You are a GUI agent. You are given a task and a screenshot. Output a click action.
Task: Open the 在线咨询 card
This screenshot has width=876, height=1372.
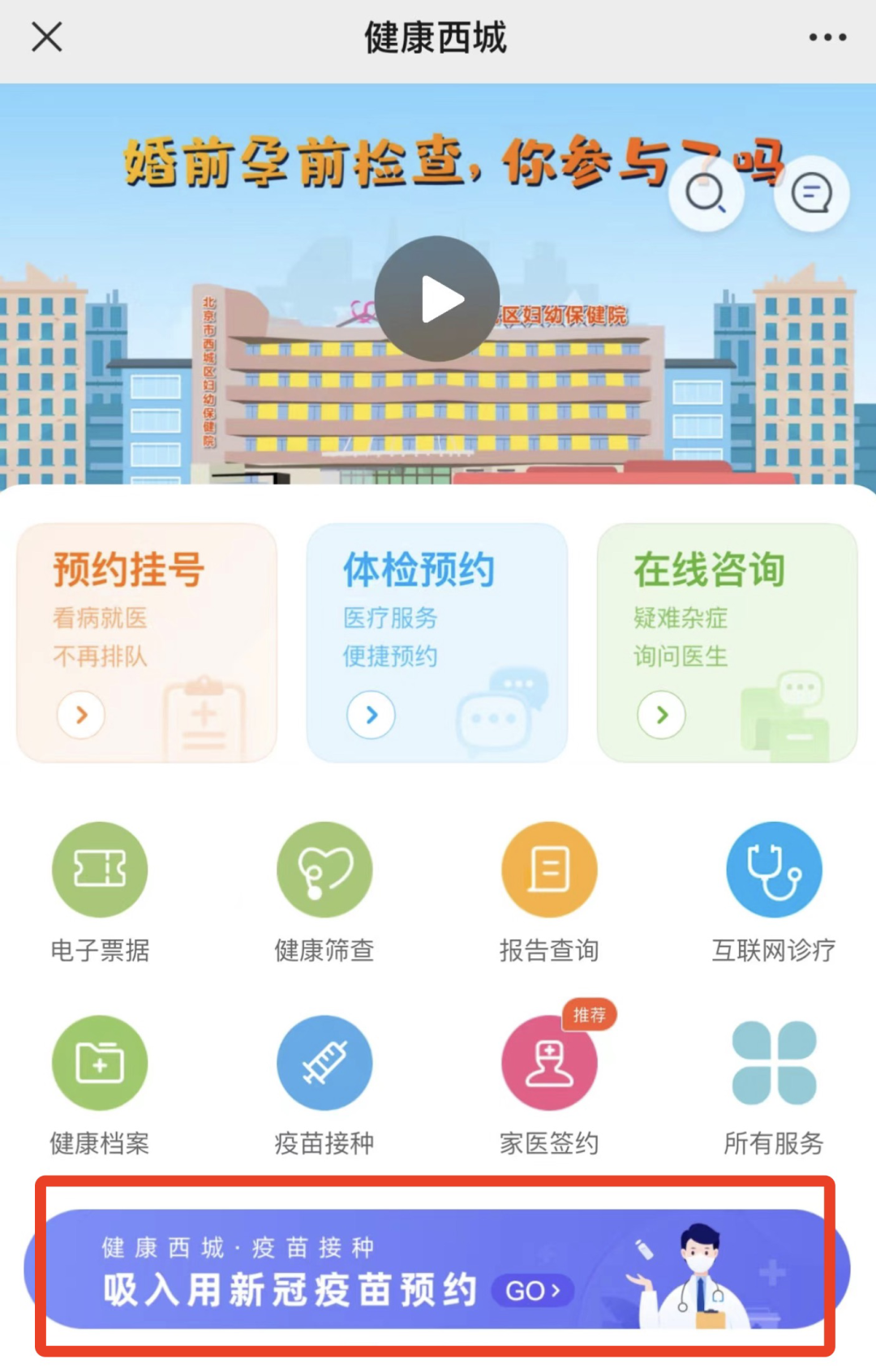tap(727, 642)
